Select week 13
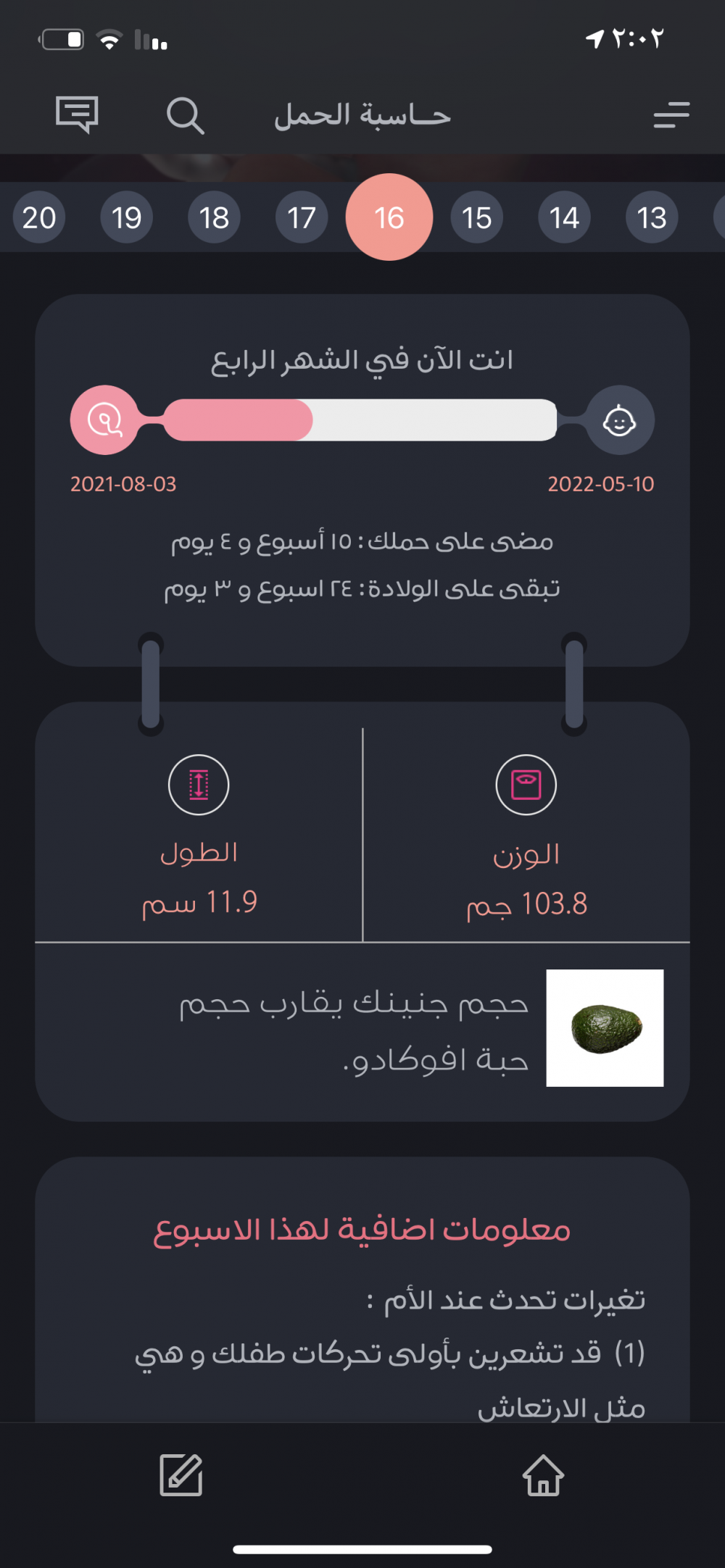Image resolution: width=725 pixels, height=1568 pixels. click(652, 217)
